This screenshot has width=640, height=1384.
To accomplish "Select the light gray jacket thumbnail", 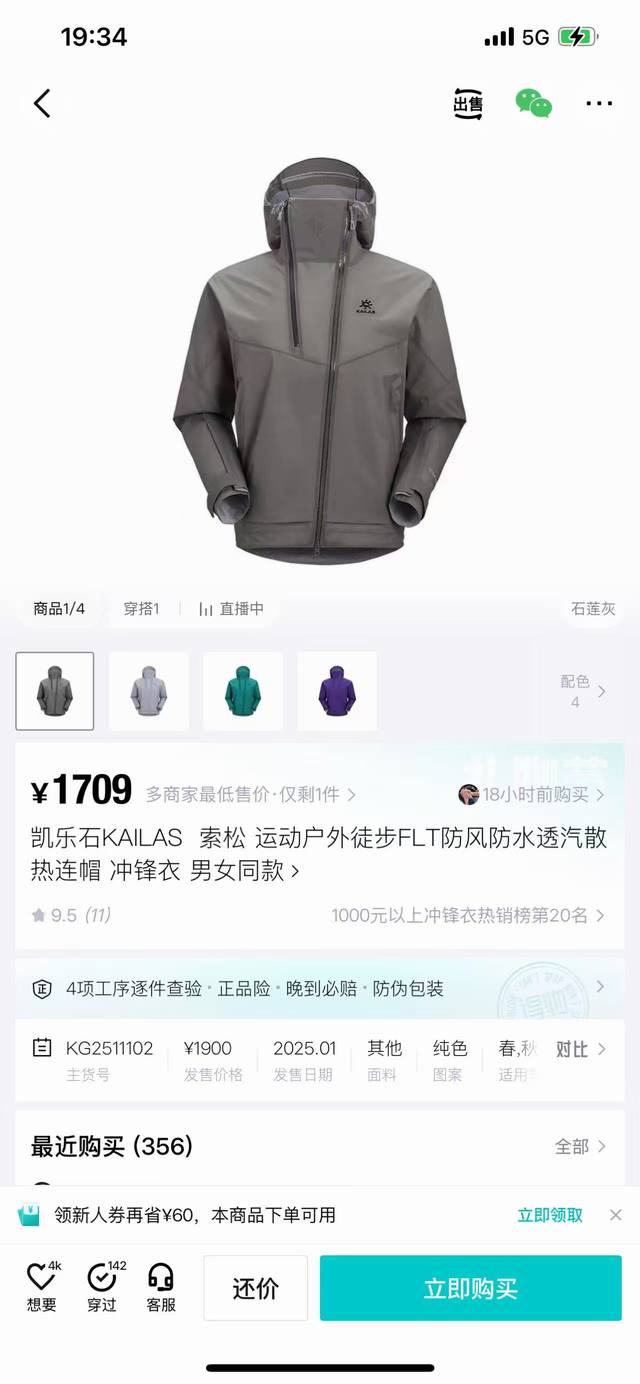I will 149,691.
